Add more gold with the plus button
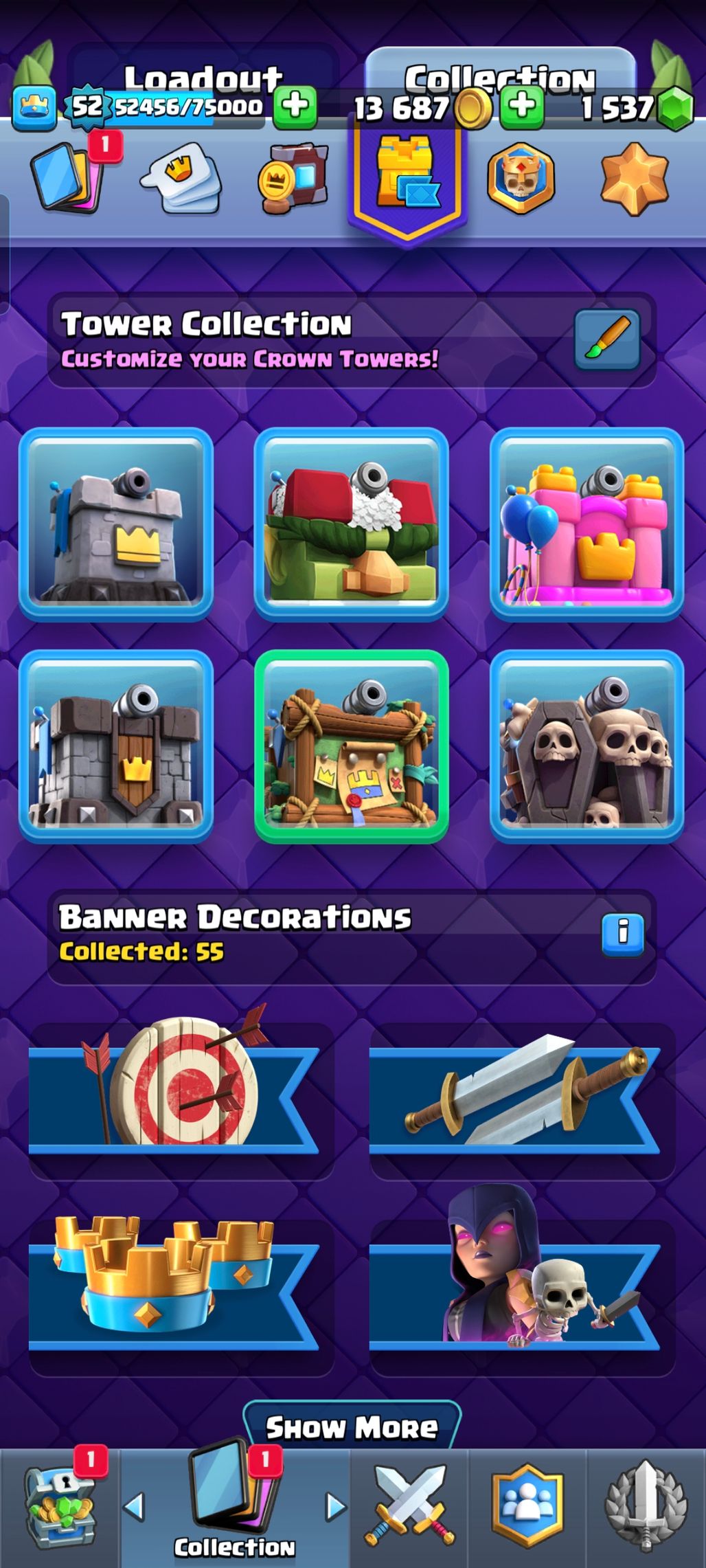Image resolution: width=706 pixels, height=1568 pixels. click(522, 107)
